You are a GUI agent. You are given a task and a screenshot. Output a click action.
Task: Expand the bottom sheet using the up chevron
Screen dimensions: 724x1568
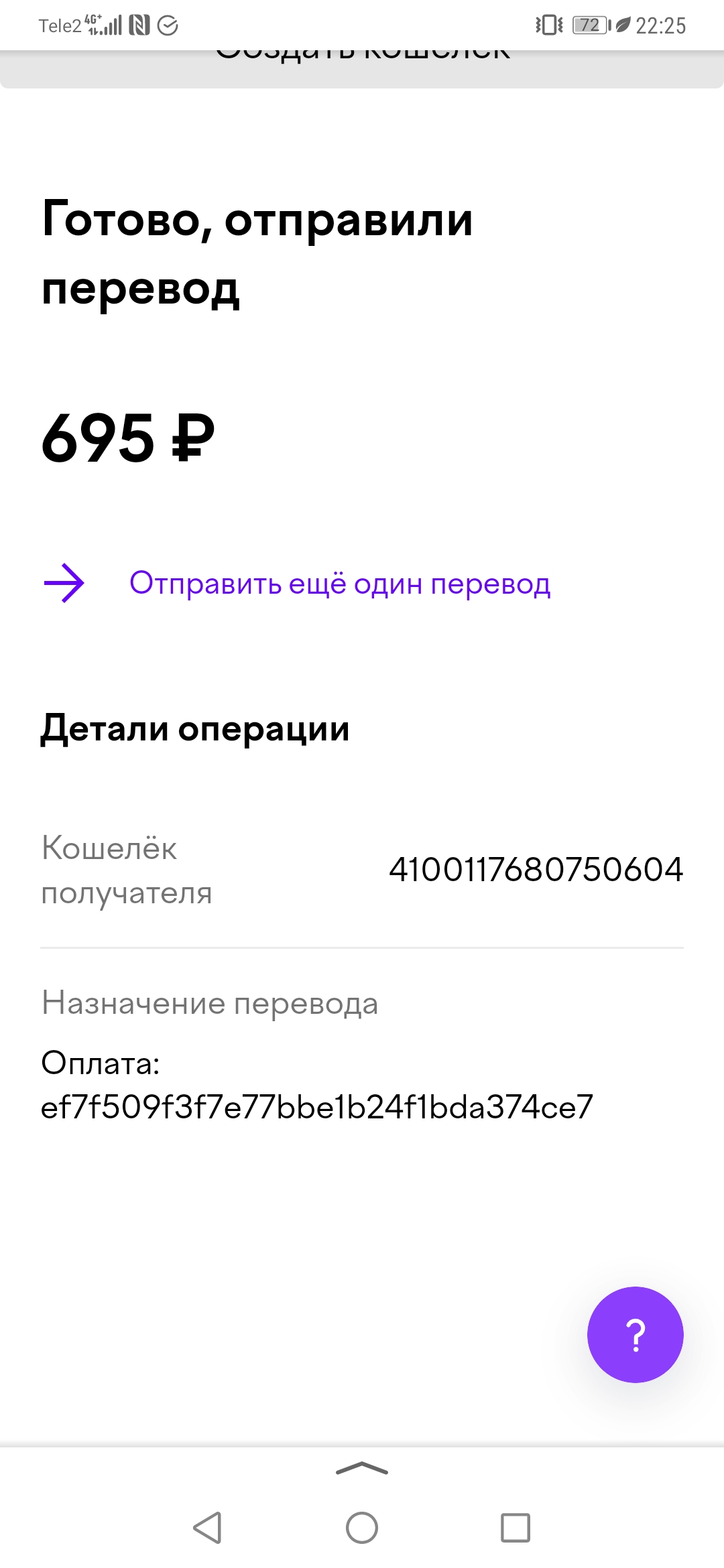362,1469
